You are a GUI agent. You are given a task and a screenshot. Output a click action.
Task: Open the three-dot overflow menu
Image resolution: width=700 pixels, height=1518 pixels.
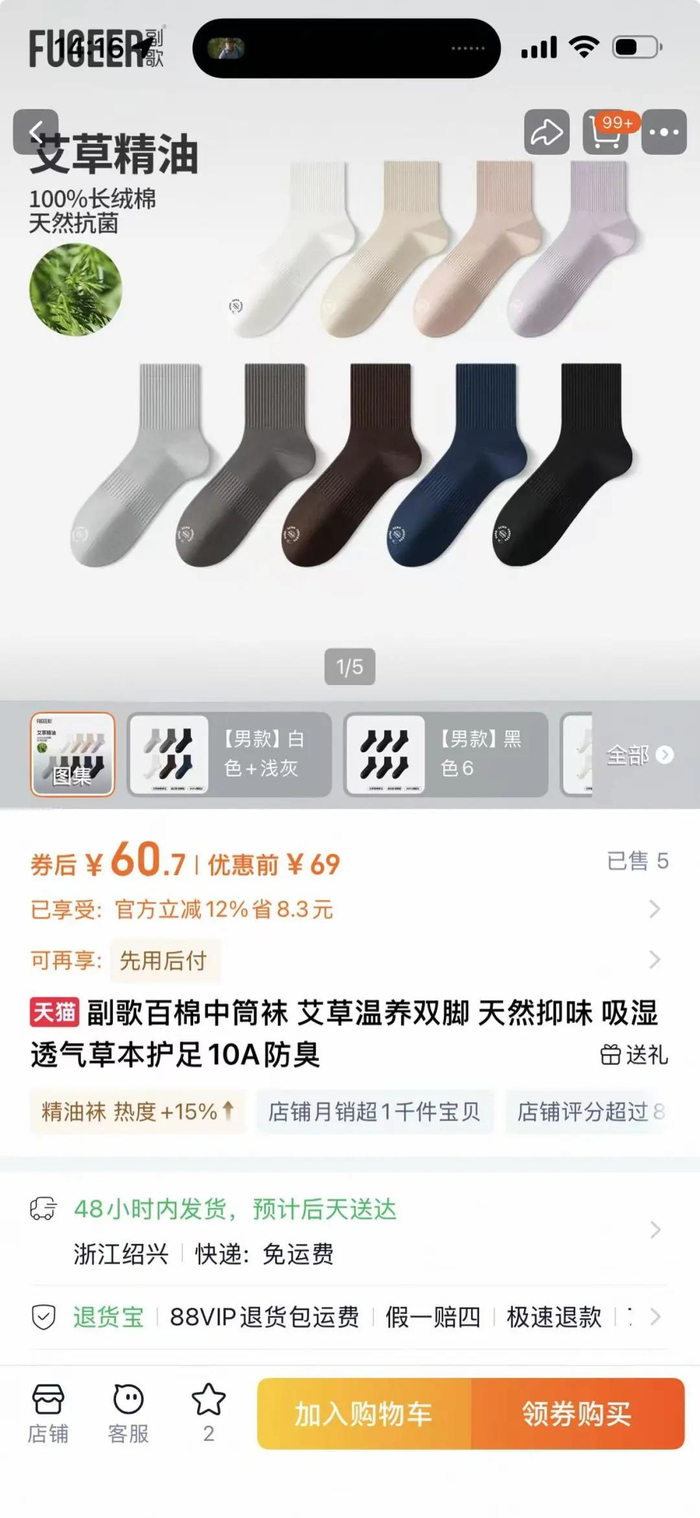tap(664, 132)
